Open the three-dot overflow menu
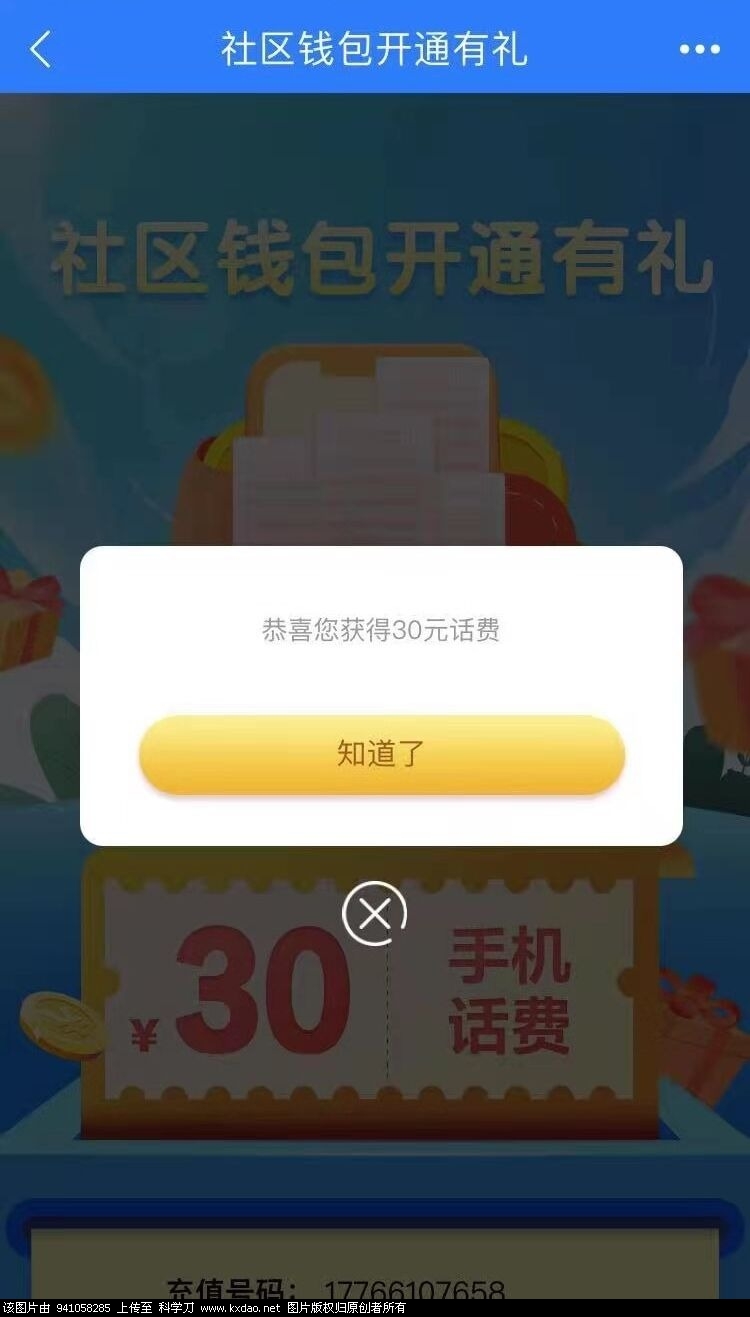The width and height of the screenshot is (750, 1317). tap(699, 49)
